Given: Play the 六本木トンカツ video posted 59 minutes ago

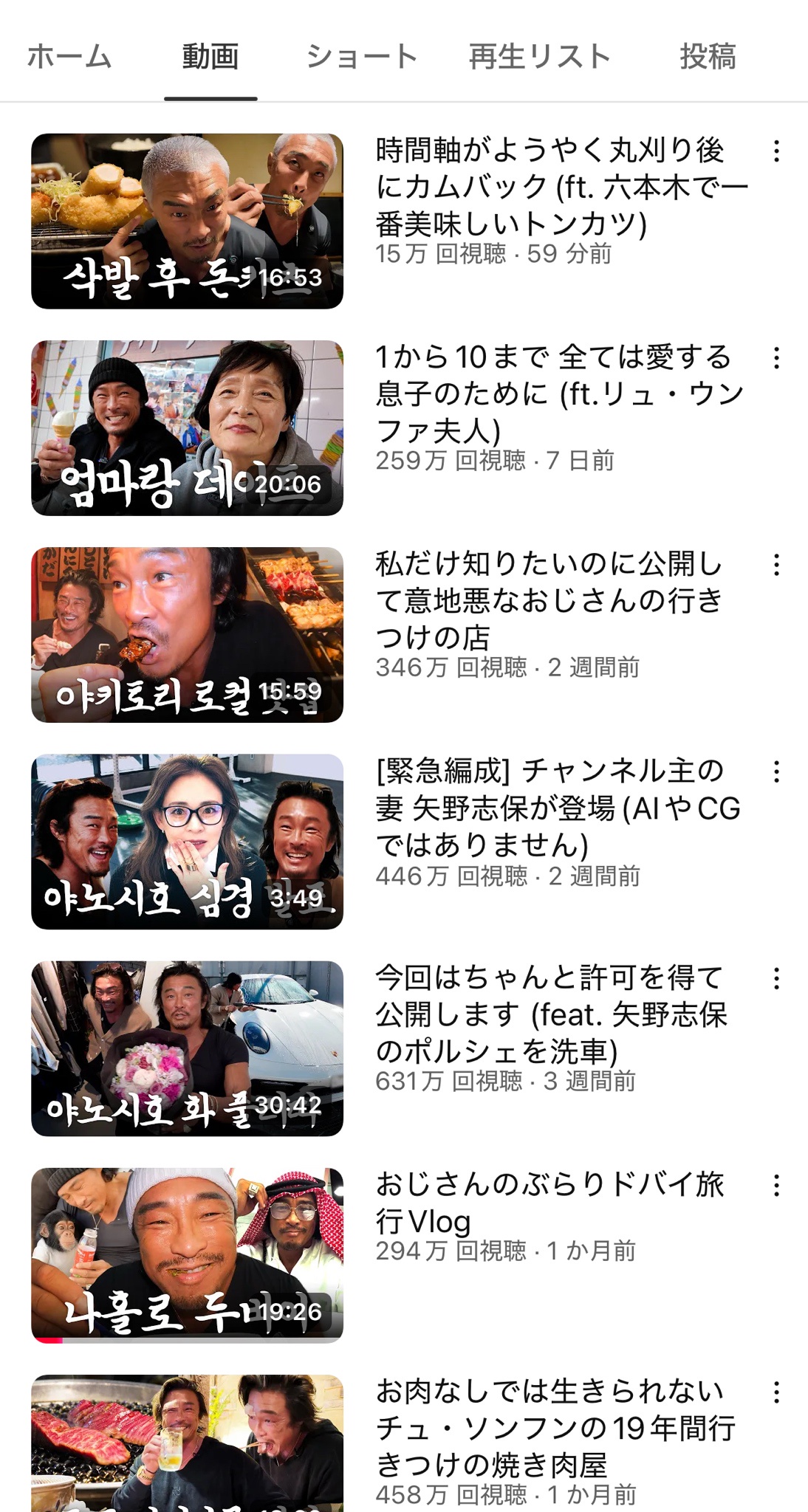Looking at the screenshot, I should click(x=187, y=221).
